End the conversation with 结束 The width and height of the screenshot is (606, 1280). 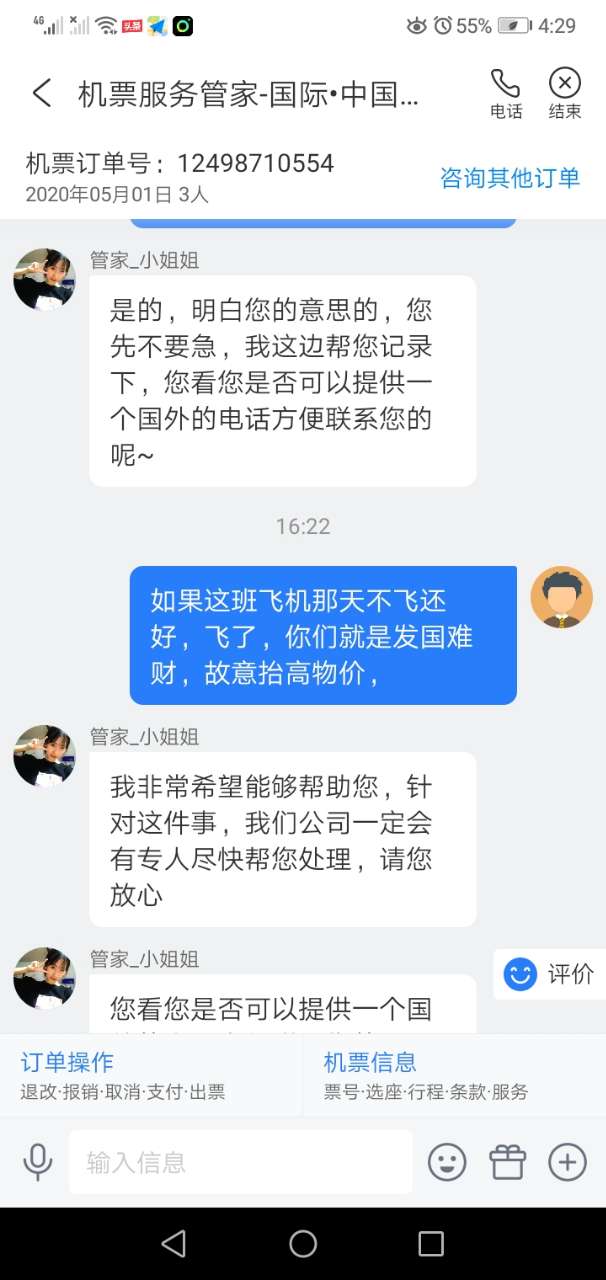565,94
